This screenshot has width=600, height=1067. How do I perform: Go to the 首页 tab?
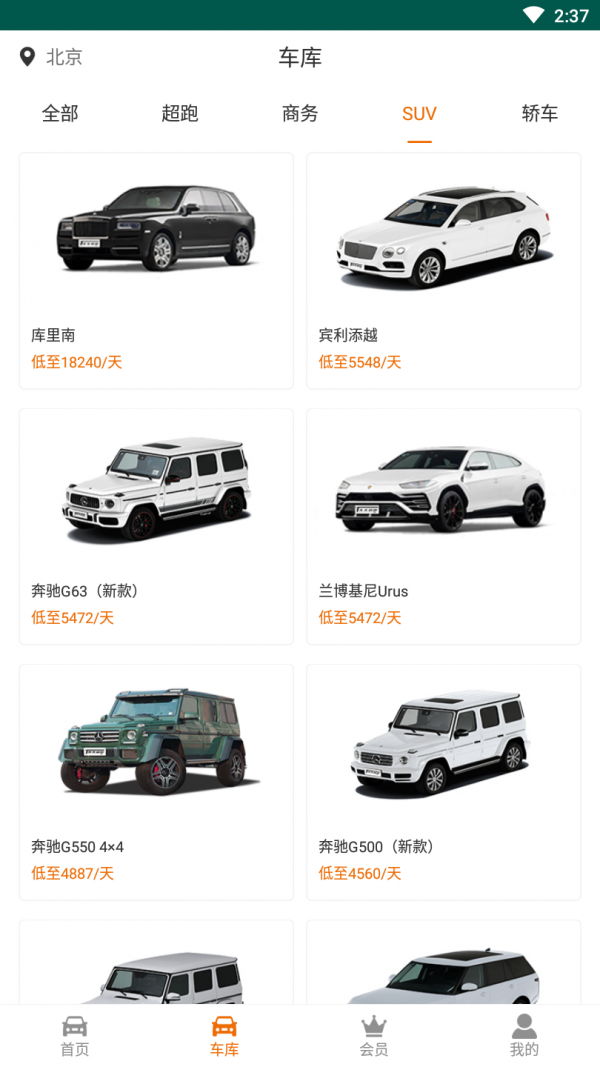click(x=75, y=1035)
